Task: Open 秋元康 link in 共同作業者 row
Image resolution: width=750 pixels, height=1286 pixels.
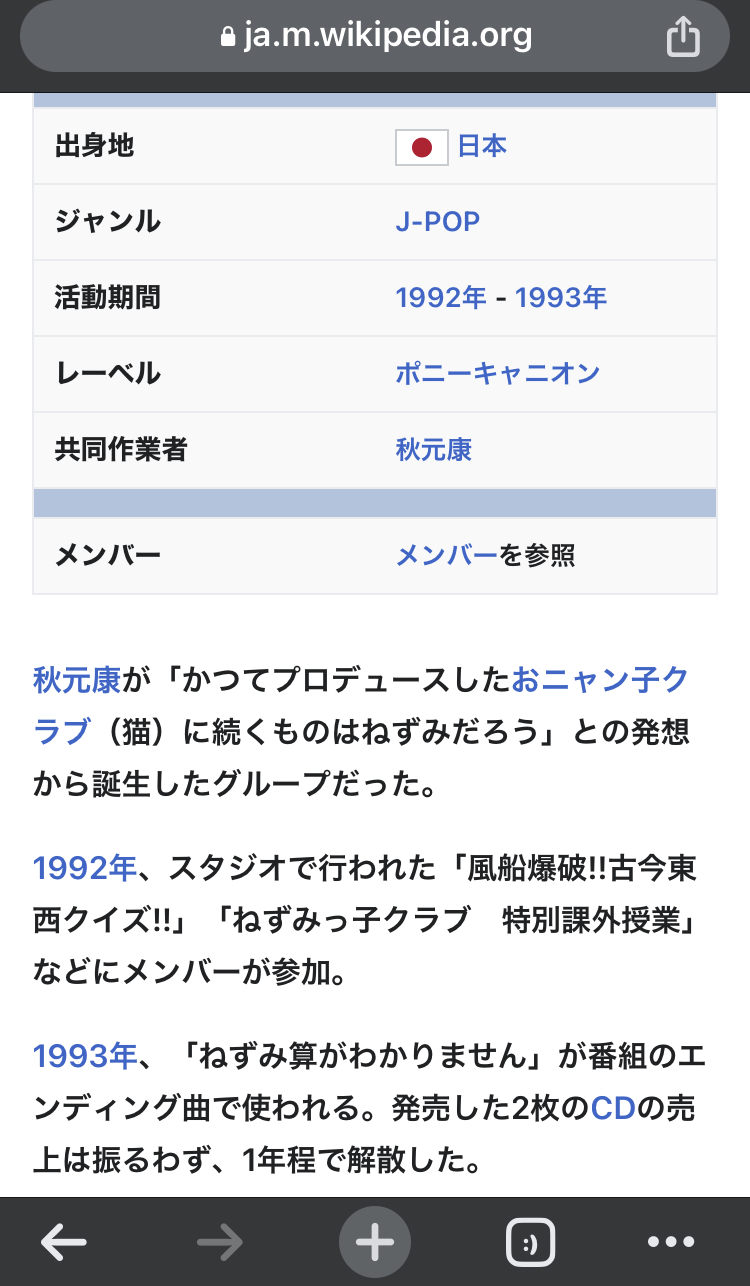Action: 433,450
